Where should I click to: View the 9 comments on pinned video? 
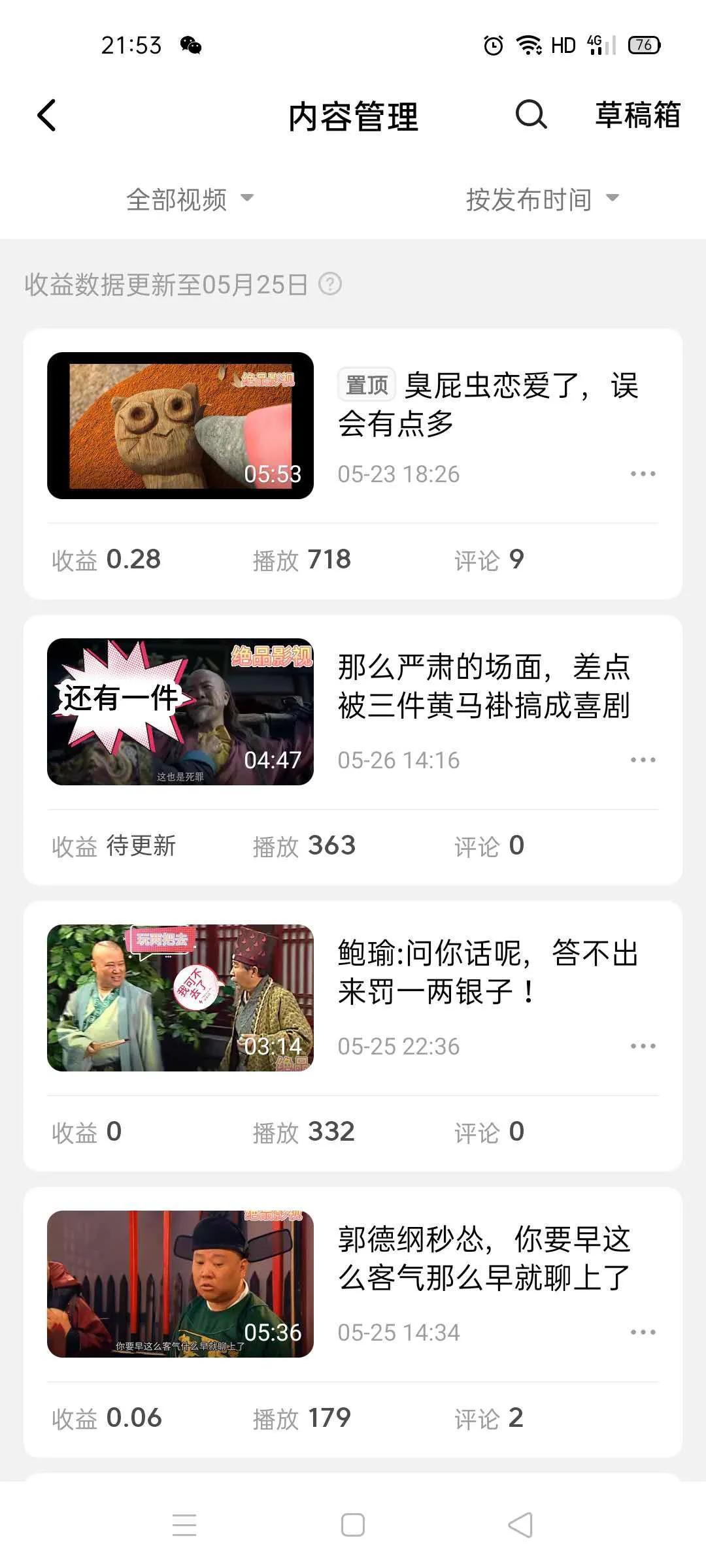[x=488, y=559]
